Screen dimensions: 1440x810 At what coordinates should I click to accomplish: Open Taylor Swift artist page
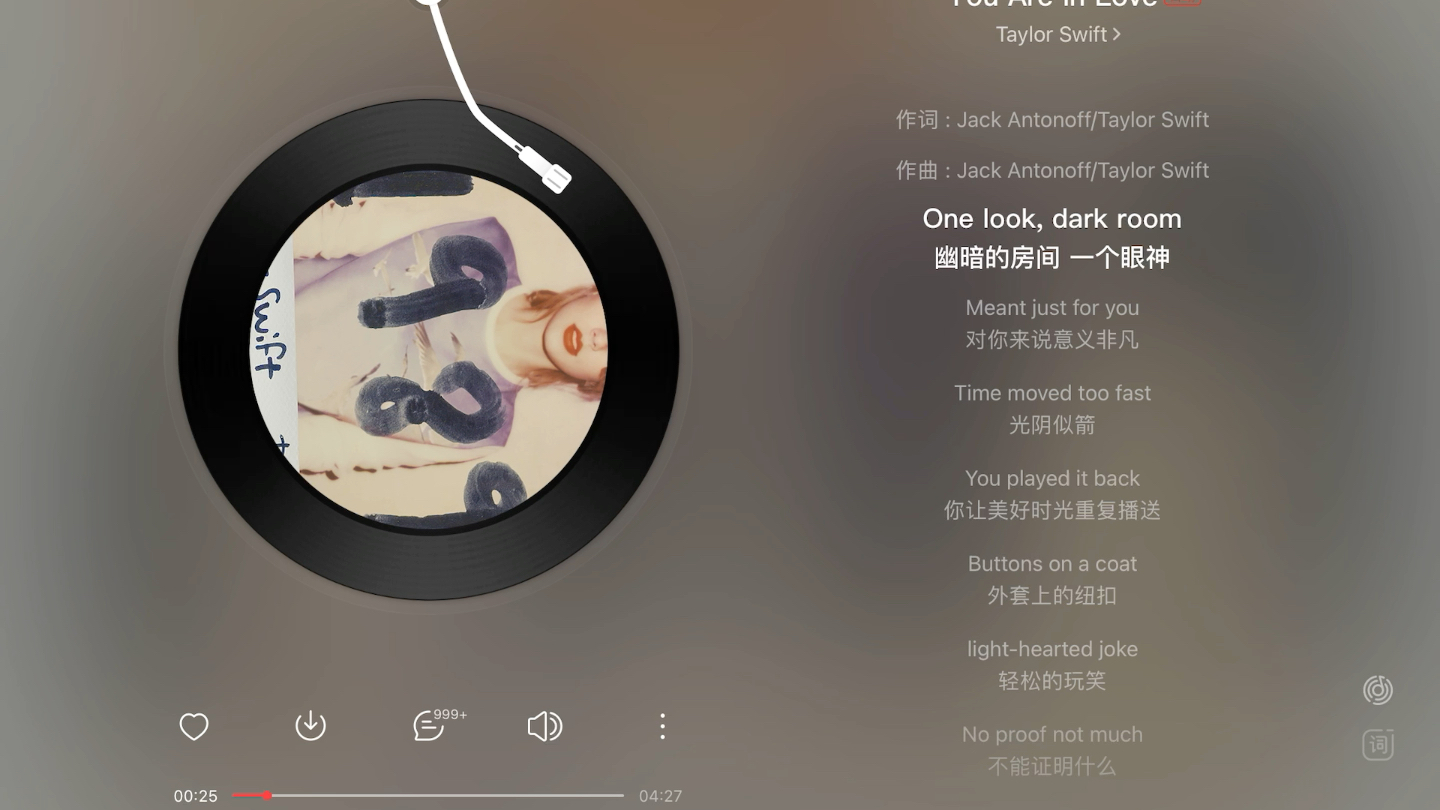[x=1058, y=34]
